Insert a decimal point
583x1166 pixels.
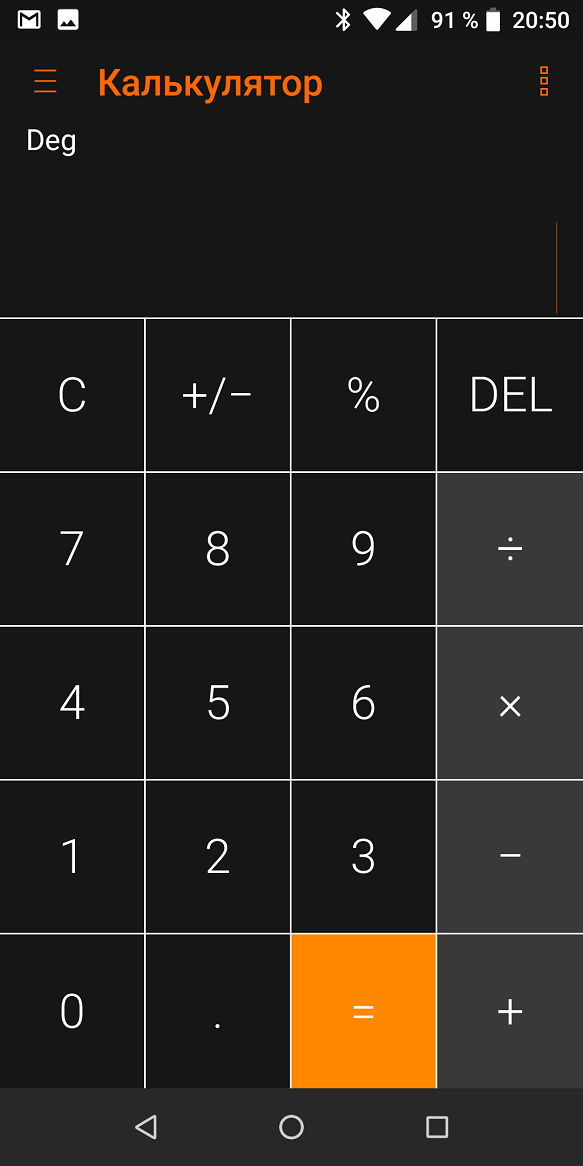[218, 1011]
